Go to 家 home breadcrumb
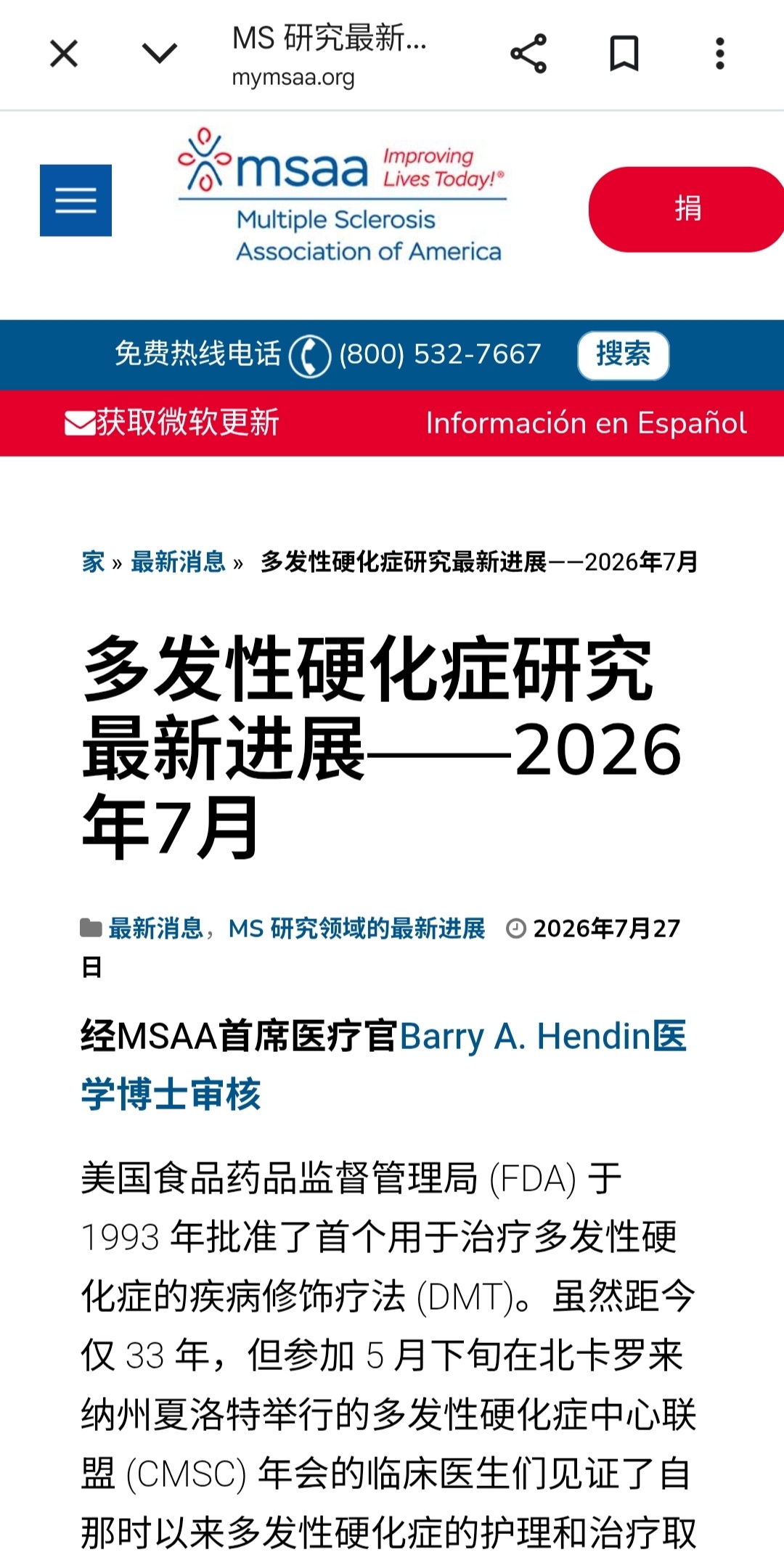784x1563 pixels. [93, 562]
